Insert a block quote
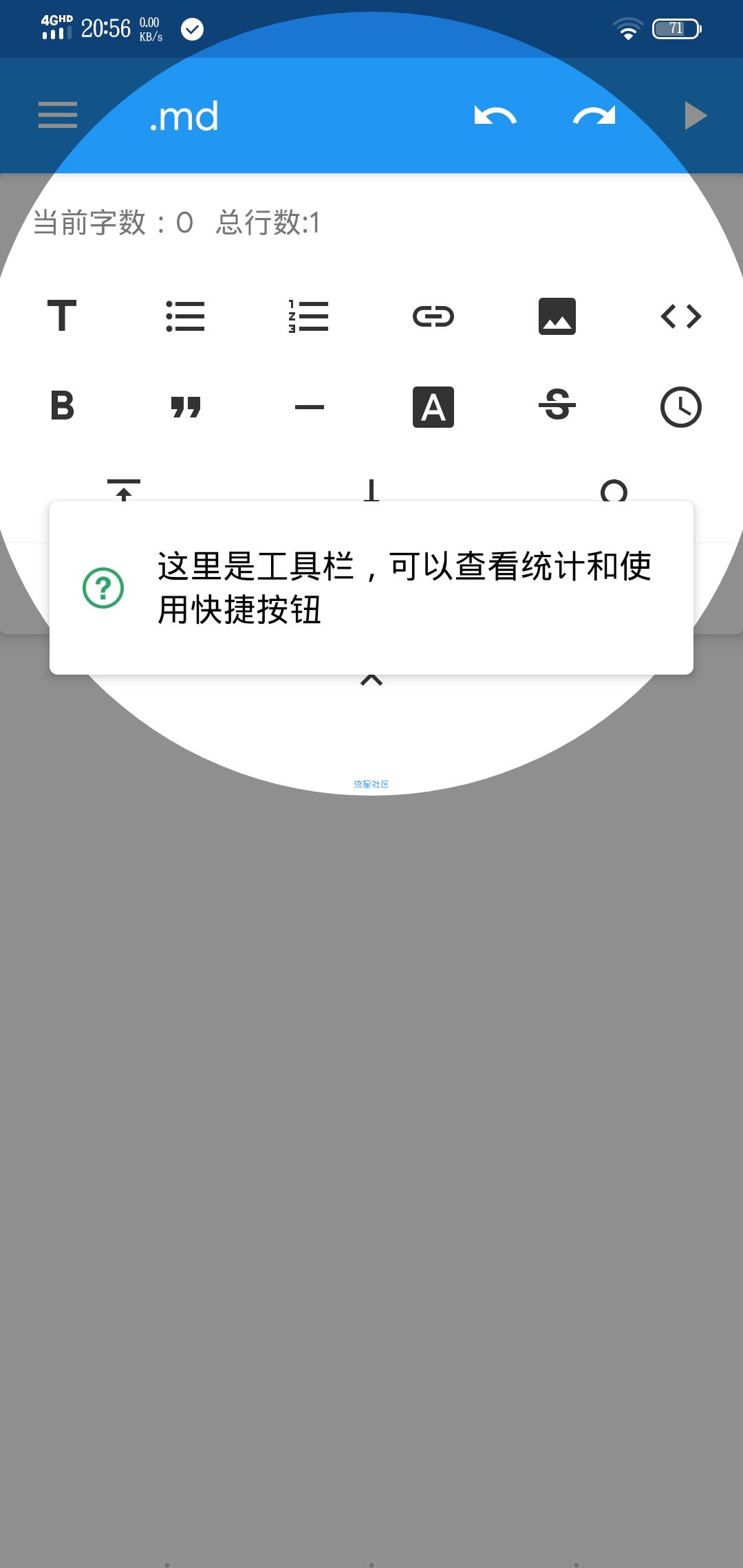The image size is (743, 1568). (x=185, y=406)
